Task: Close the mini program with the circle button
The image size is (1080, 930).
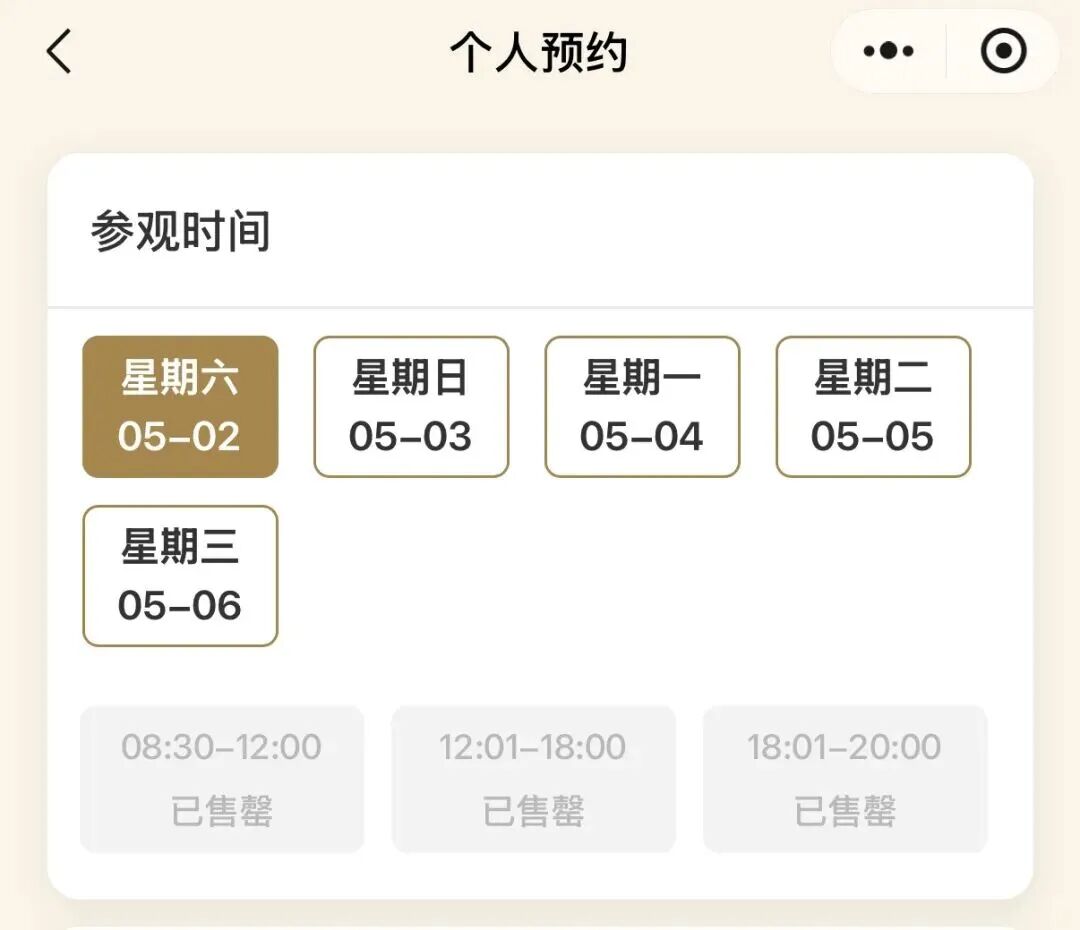Action: click(x=1004, y=50)
